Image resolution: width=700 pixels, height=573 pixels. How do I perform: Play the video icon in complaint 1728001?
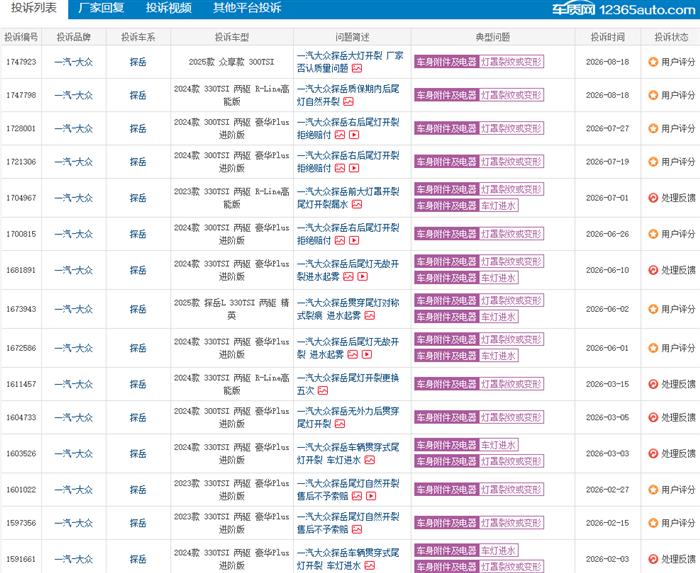coord(354,135)
